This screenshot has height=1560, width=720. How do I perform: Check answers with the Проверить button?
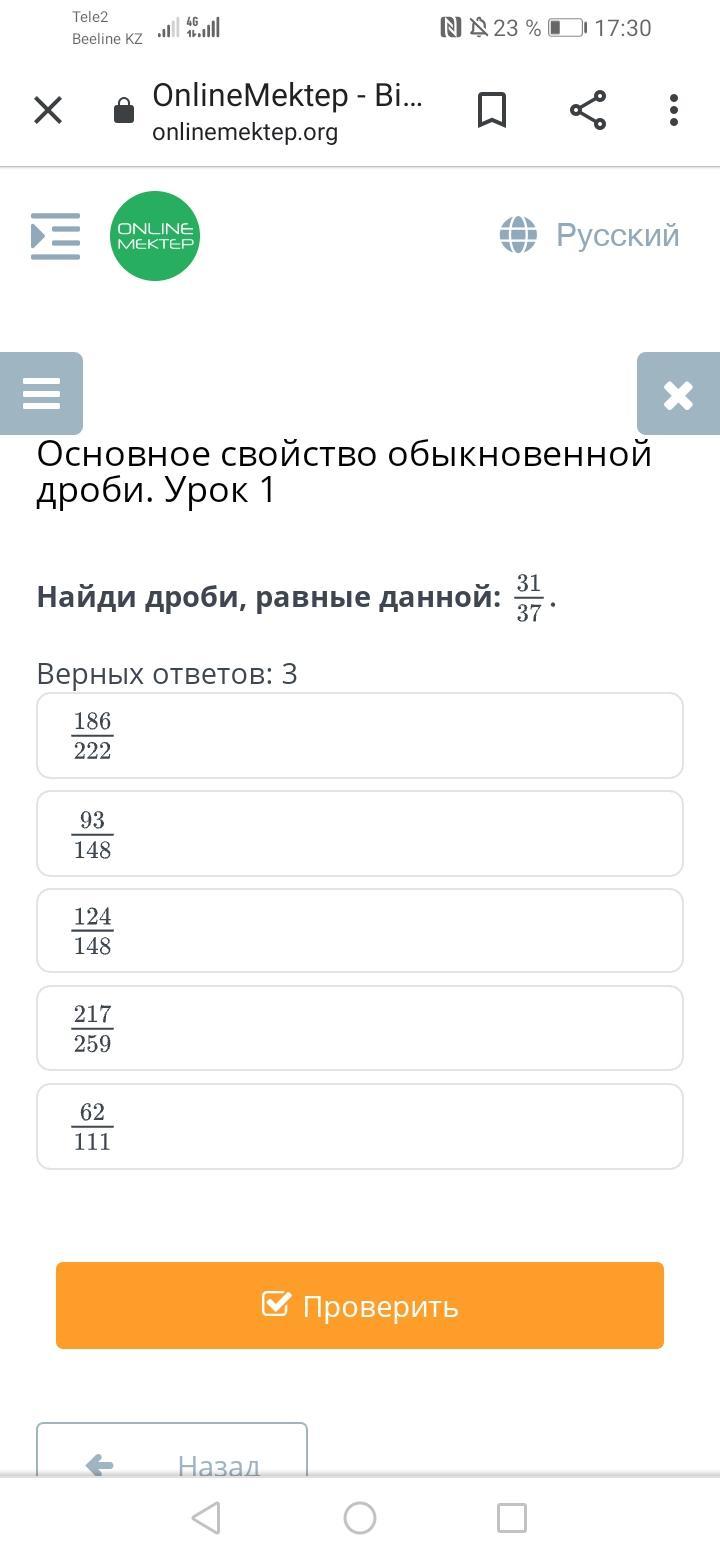point(360,1305)
